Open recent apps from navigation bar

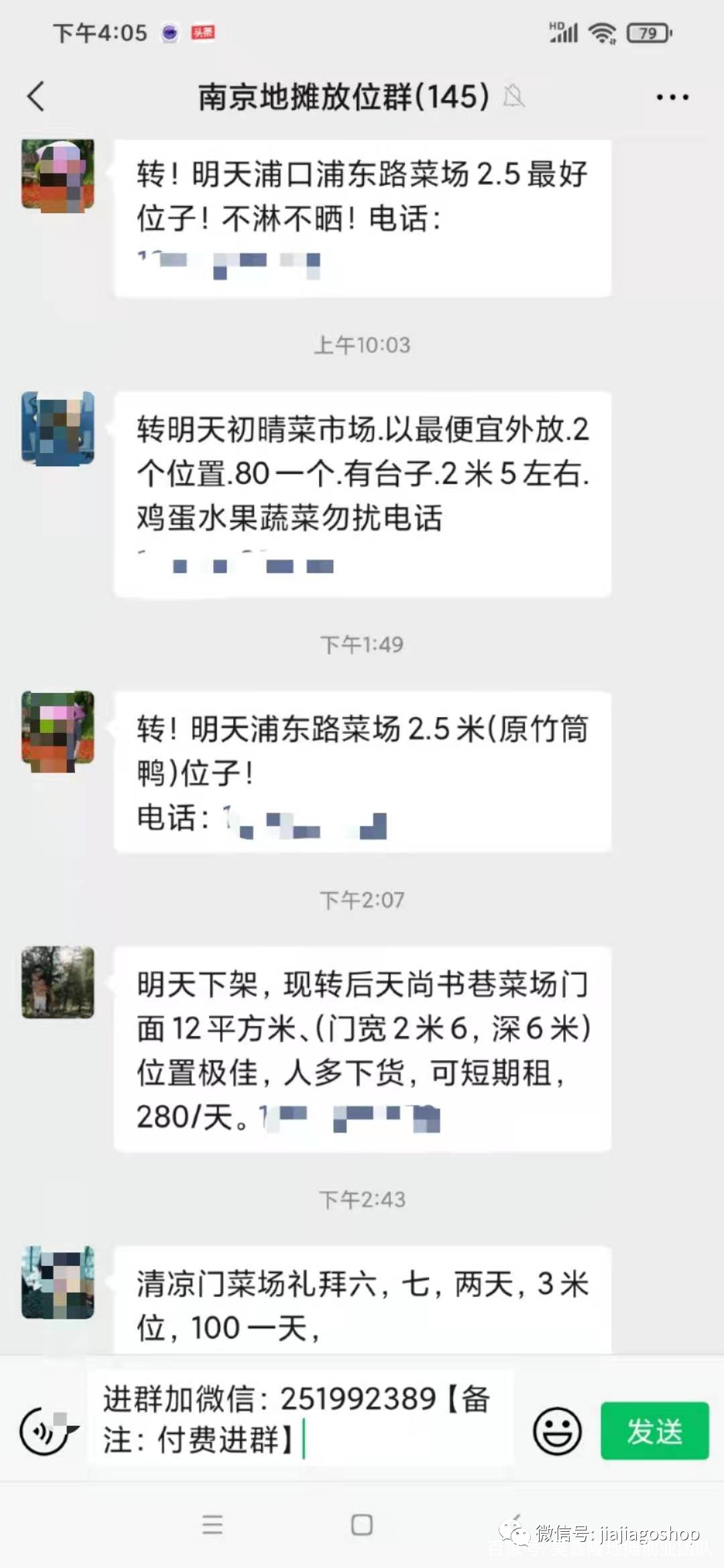(213, 1525)
